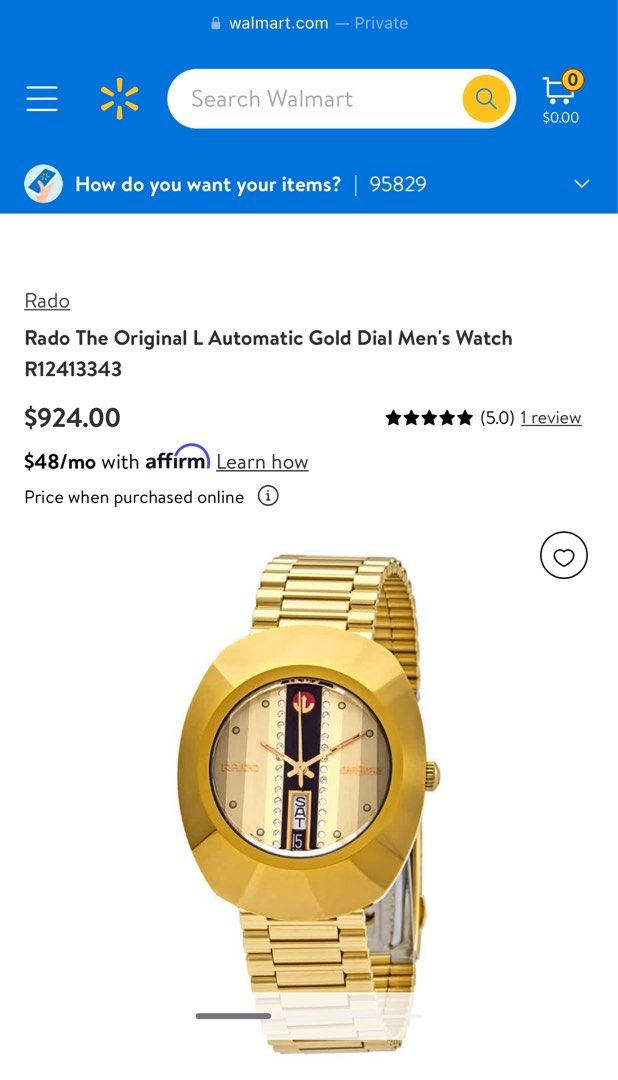Open the 1 review link
The width and height of the screenshot is (618, 1080).
pos(550,418)
